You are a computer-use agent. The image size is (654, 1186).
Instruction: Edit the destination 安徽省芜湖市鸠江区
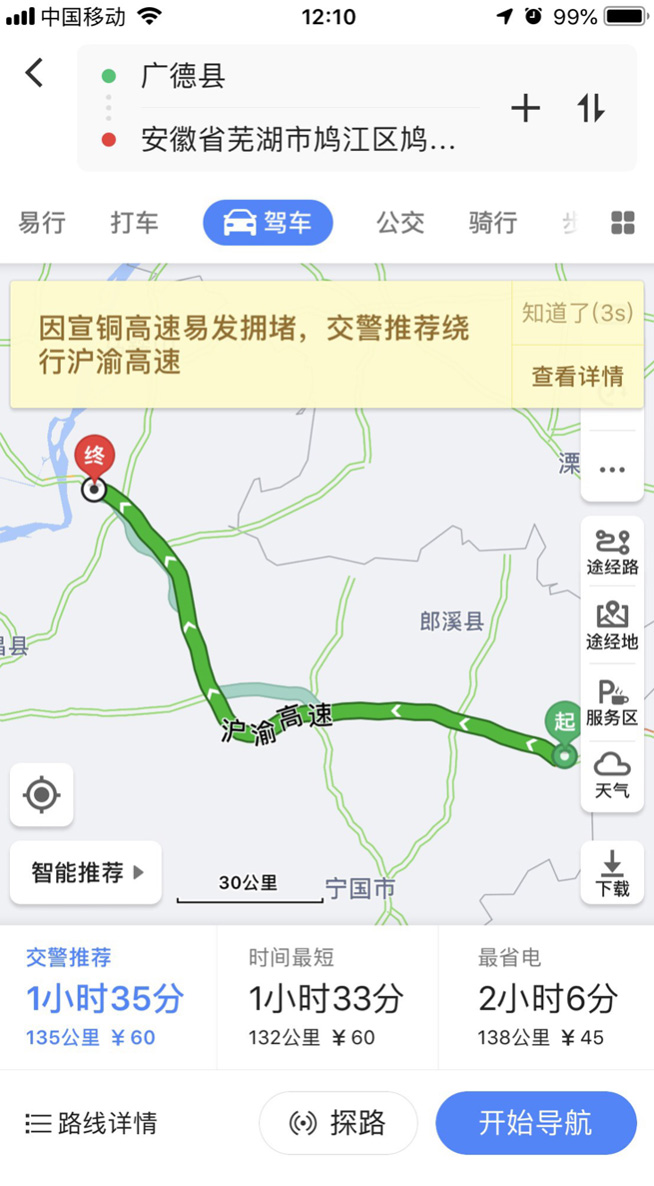coord(298,140)
